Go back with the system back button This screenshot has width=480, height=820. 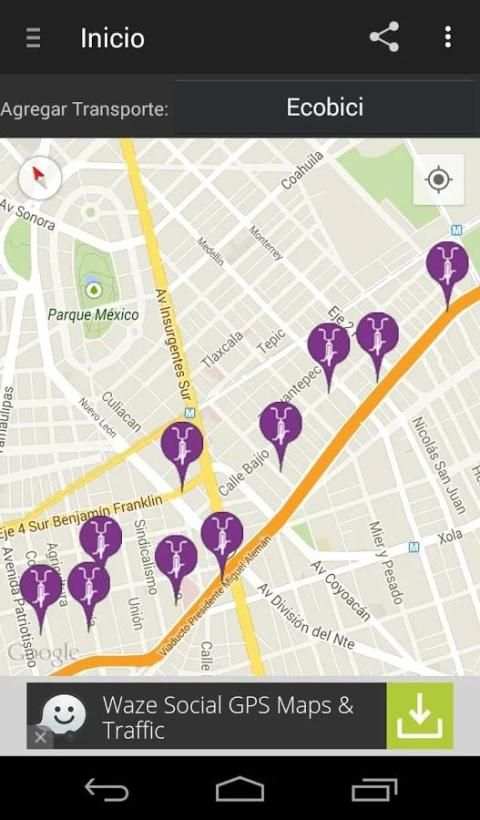point(107,789)
